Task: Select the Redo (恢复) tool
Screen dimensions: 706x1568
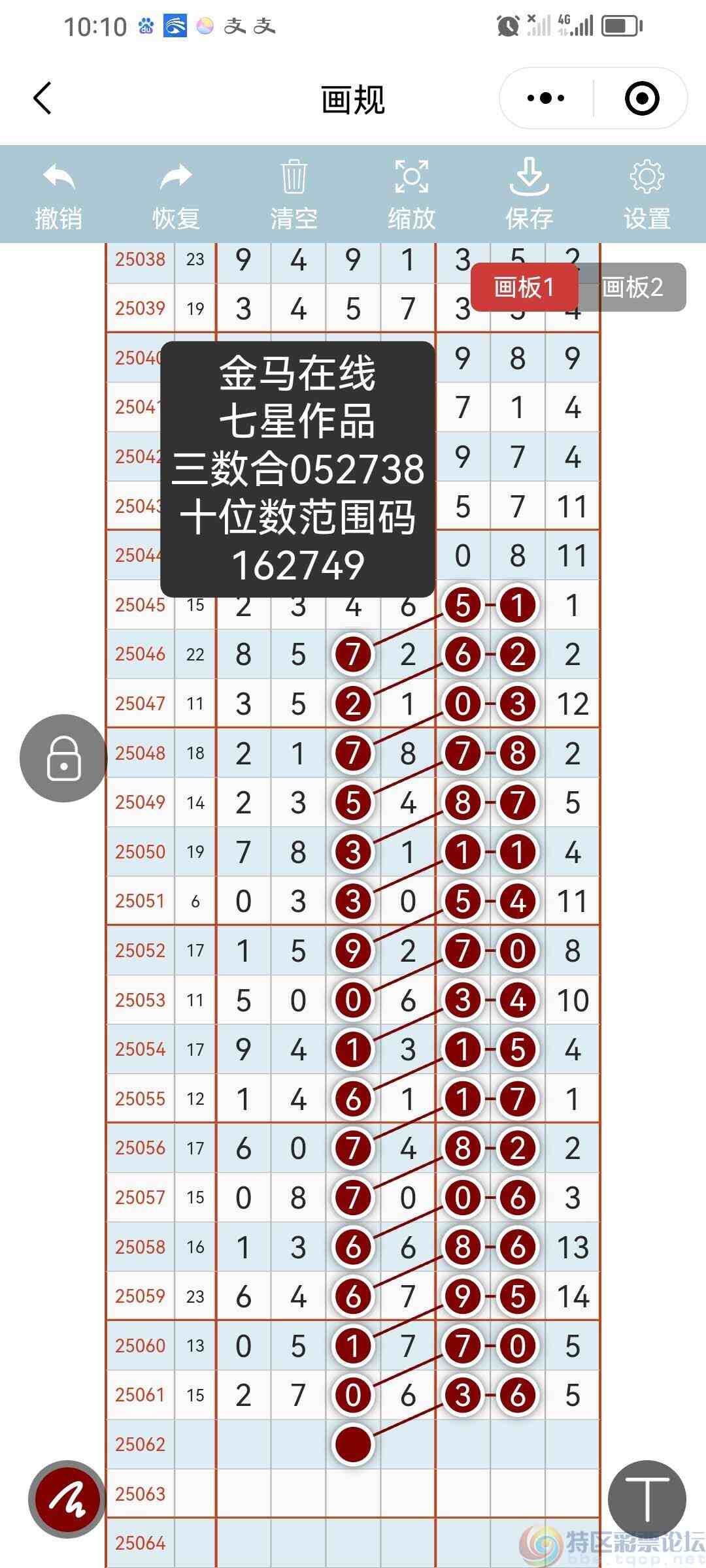Action: [x=174, y=193]
